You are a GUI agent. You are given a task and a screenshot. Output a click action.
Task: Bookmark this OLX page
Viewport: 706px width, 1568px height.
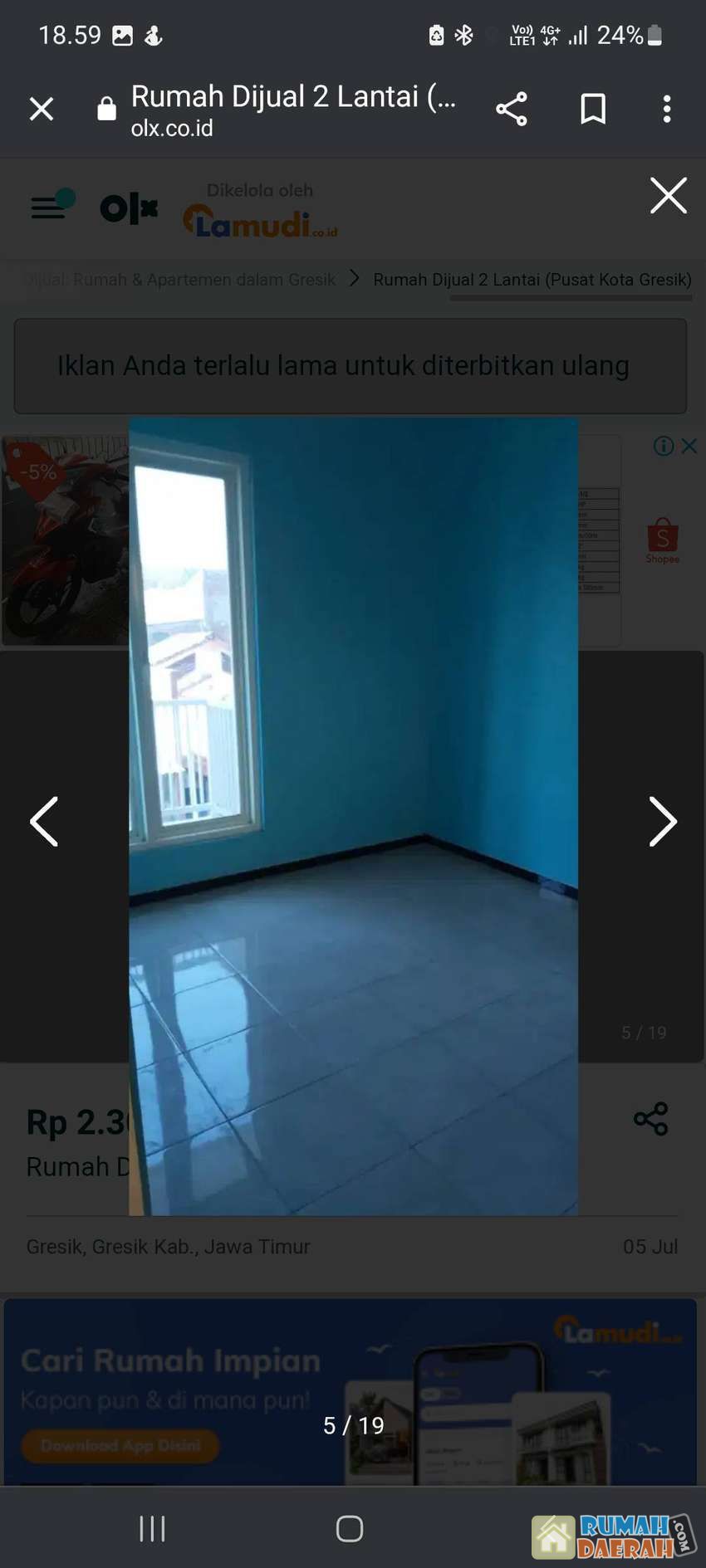592,109
